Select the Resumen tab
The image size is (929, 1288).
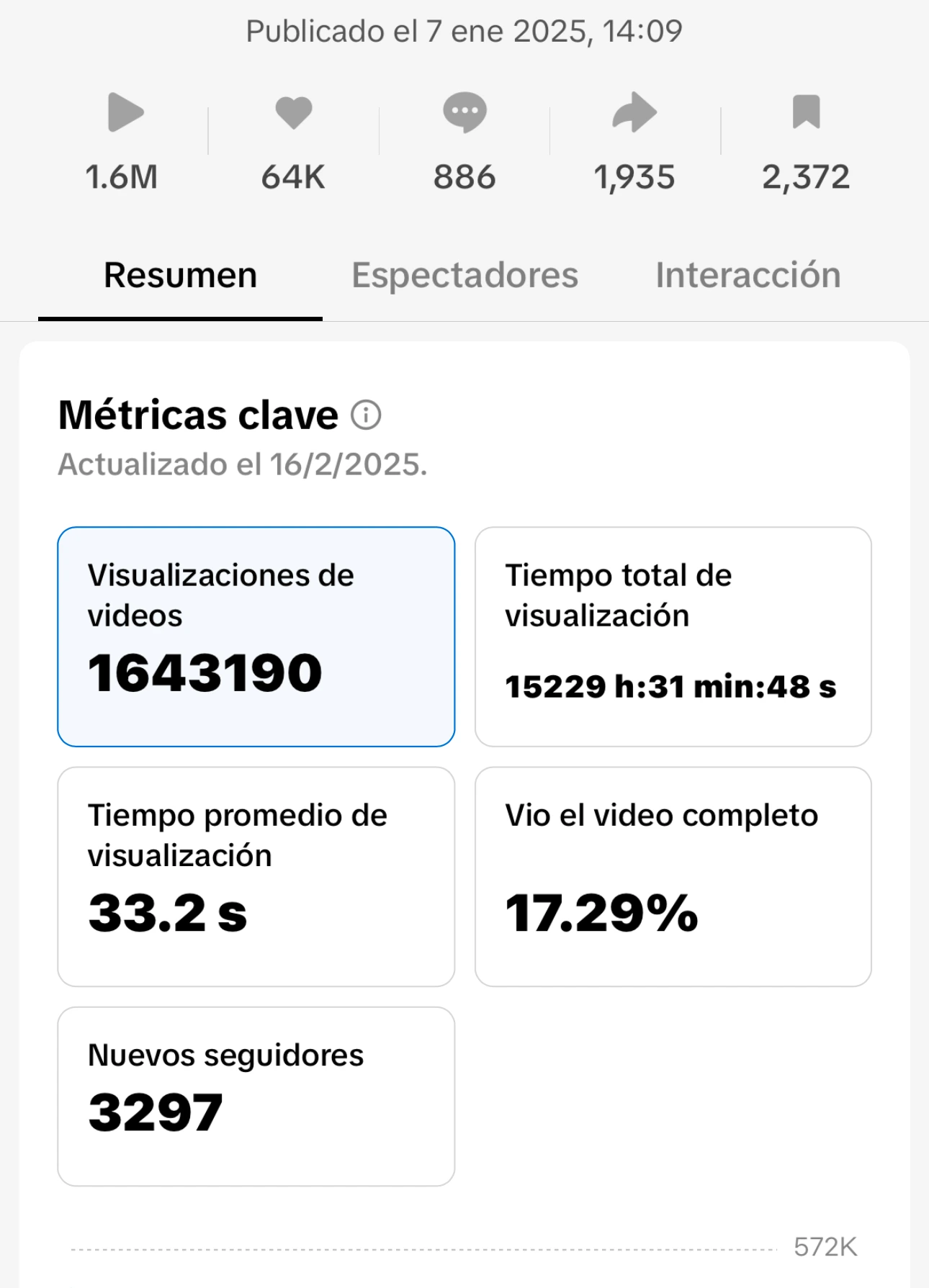pos(180,275)
